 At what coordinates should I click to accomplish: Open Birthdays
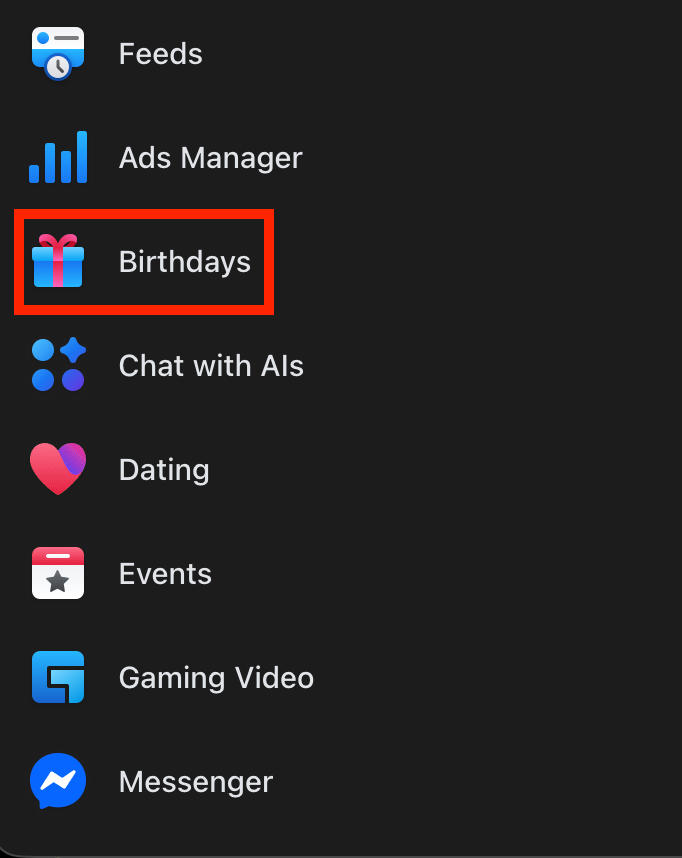[x=184, y=262]
